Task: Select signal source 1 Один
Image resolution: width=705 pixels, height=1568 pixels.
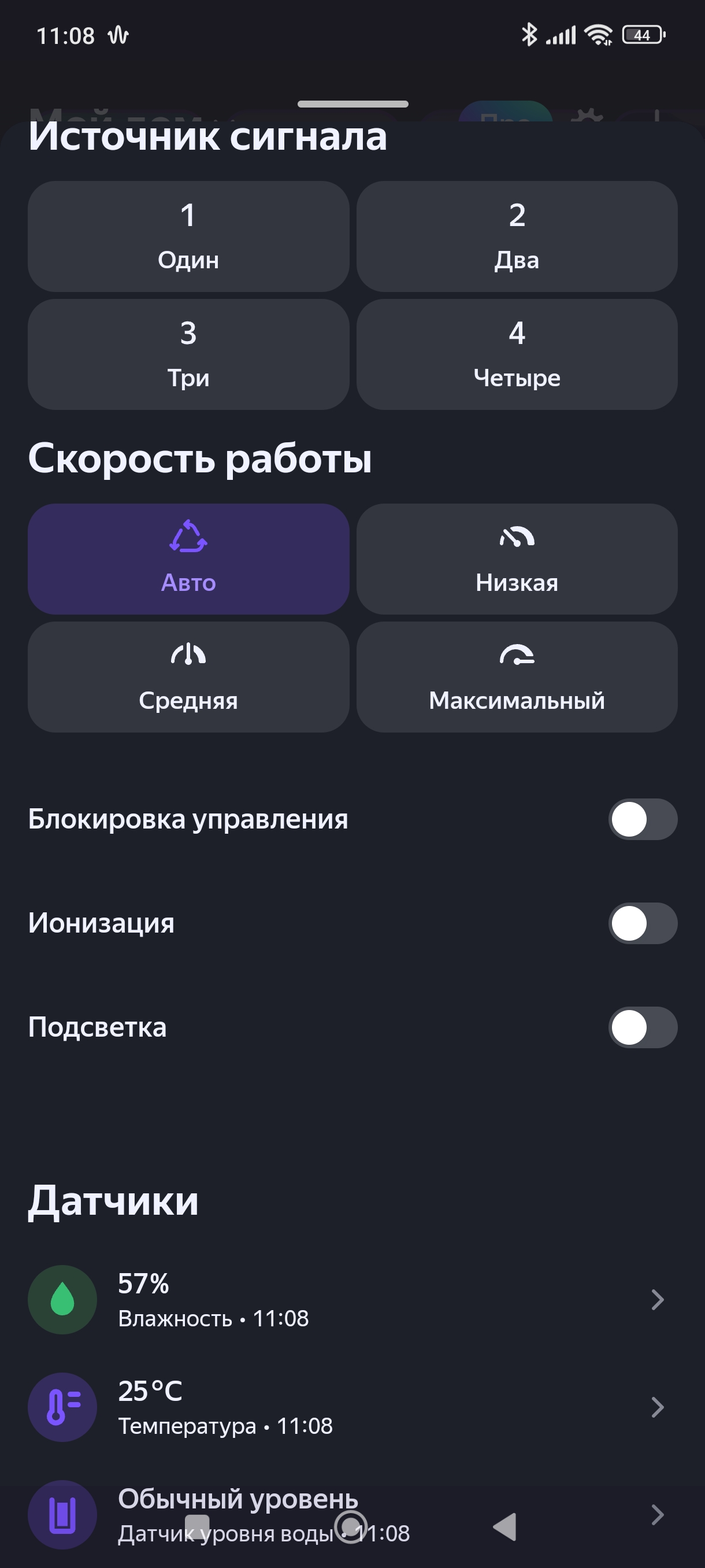Action: (188, 236)
